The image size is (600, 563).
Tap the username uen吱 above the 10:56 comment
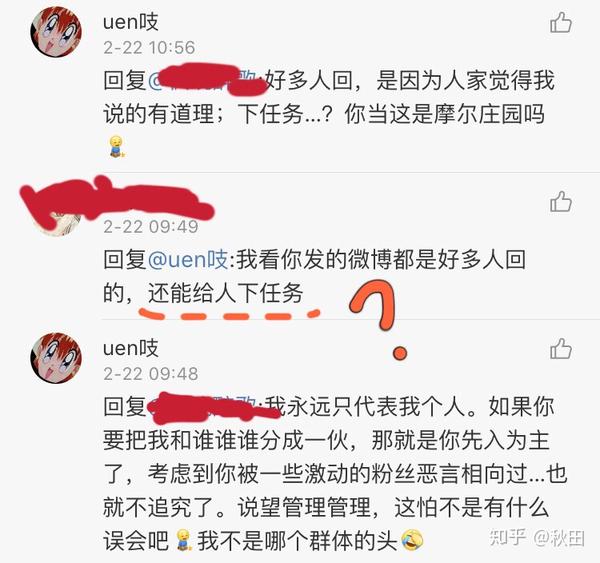(x=131, y=19)
